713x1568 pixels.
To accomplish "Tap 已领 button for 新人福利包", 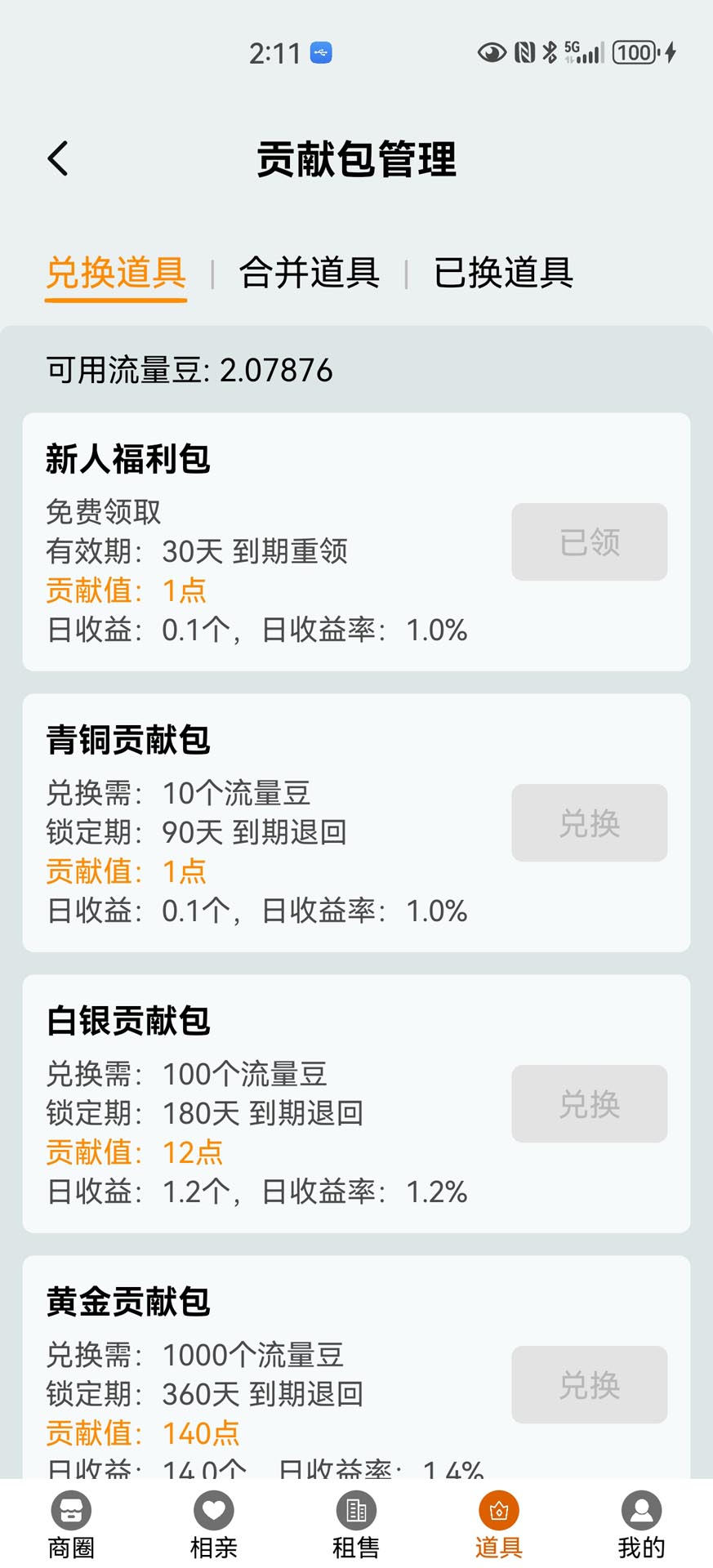I will tap(589, 542).
